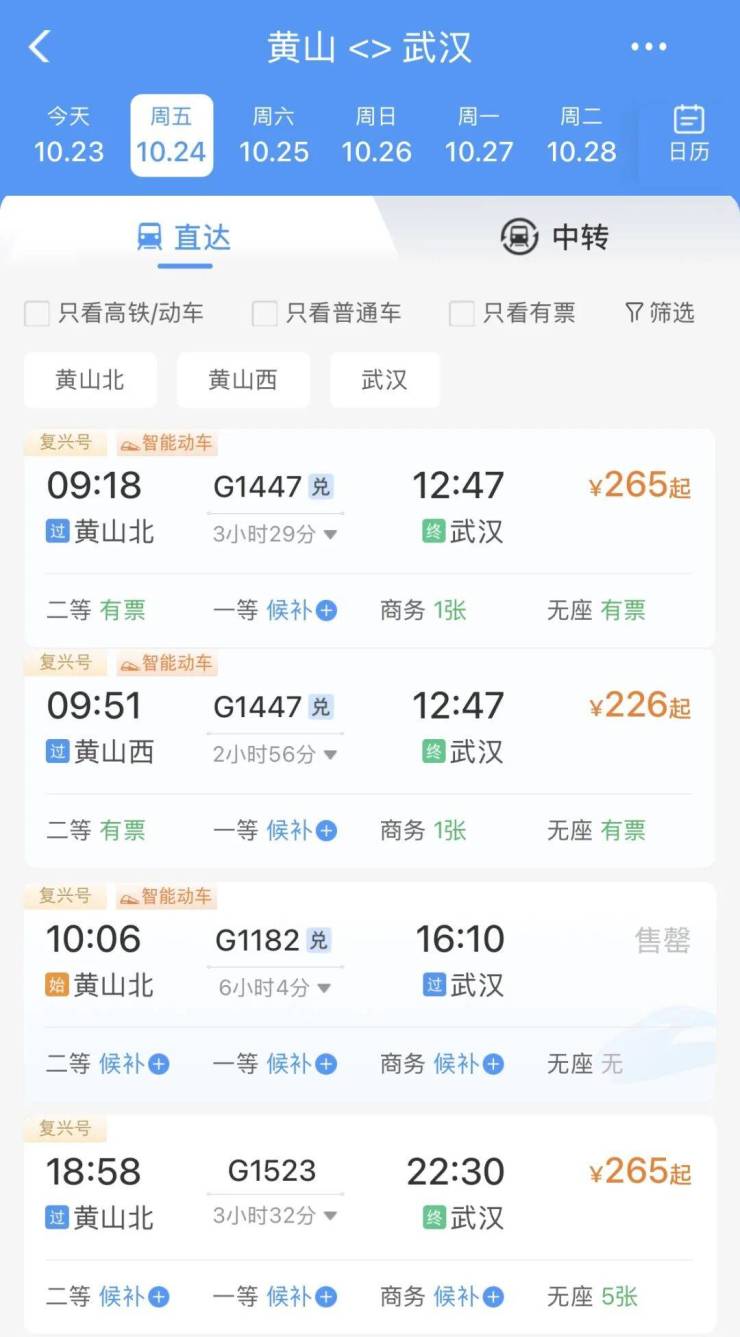Filter by 黄山西 station chip
Screen dimensions: 740x1337
pyautogui.click(x=243, y=380)
